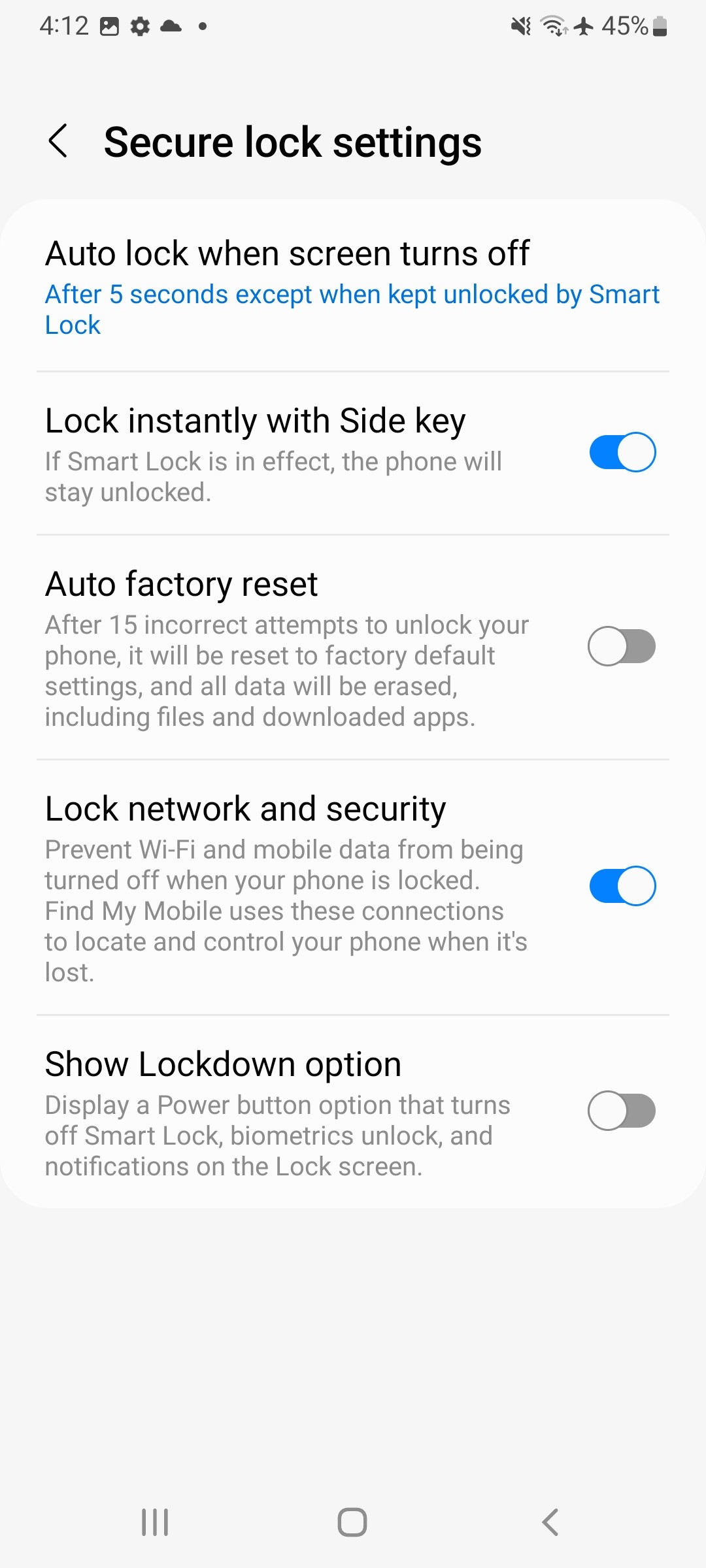This screenshot has width=706, height=1568.
Task: Open recent apps from the navigation bar
Action: tap(155, 1522)
